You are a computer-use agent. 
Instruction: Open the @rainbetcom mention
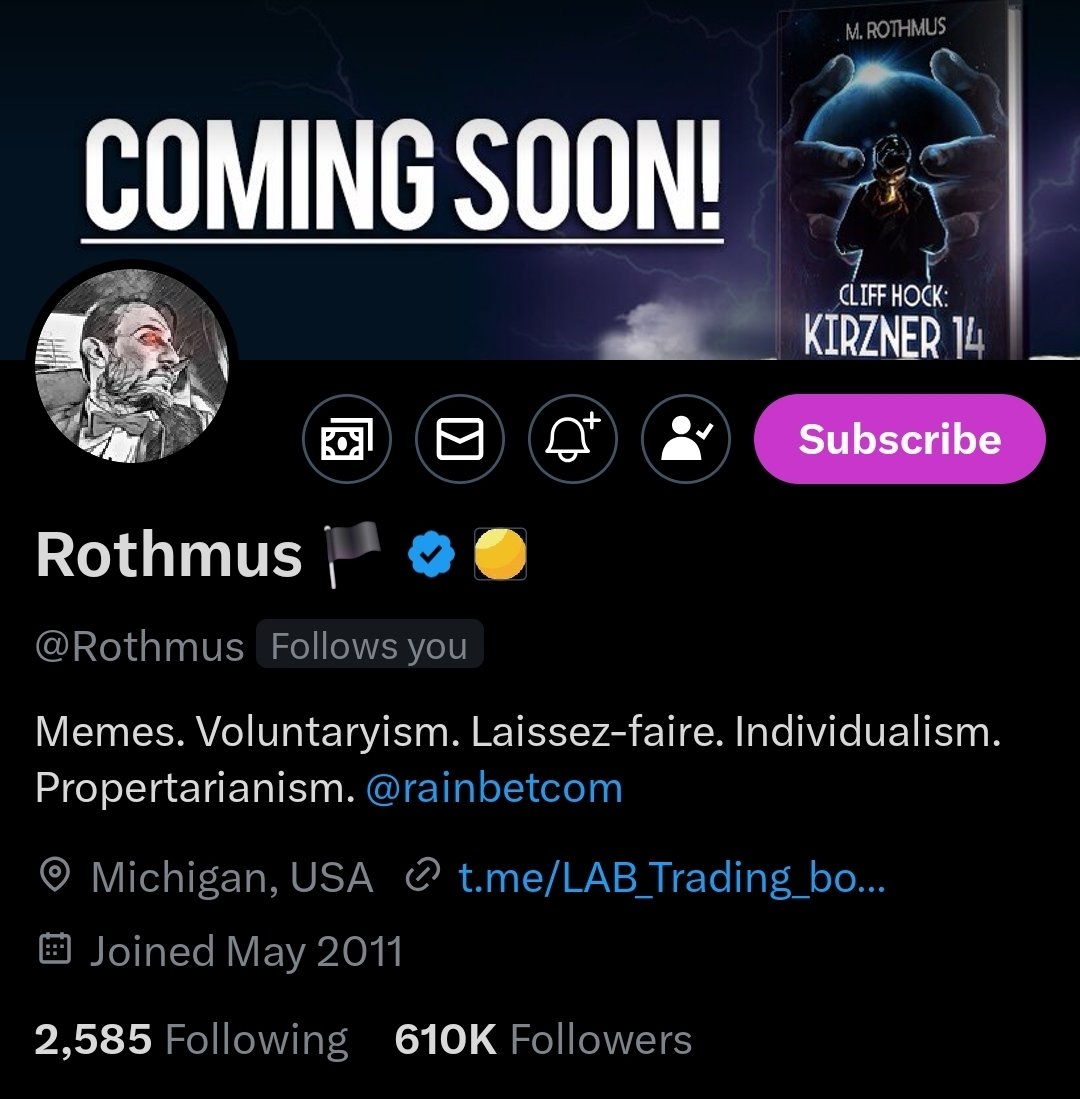pos(494,788)
